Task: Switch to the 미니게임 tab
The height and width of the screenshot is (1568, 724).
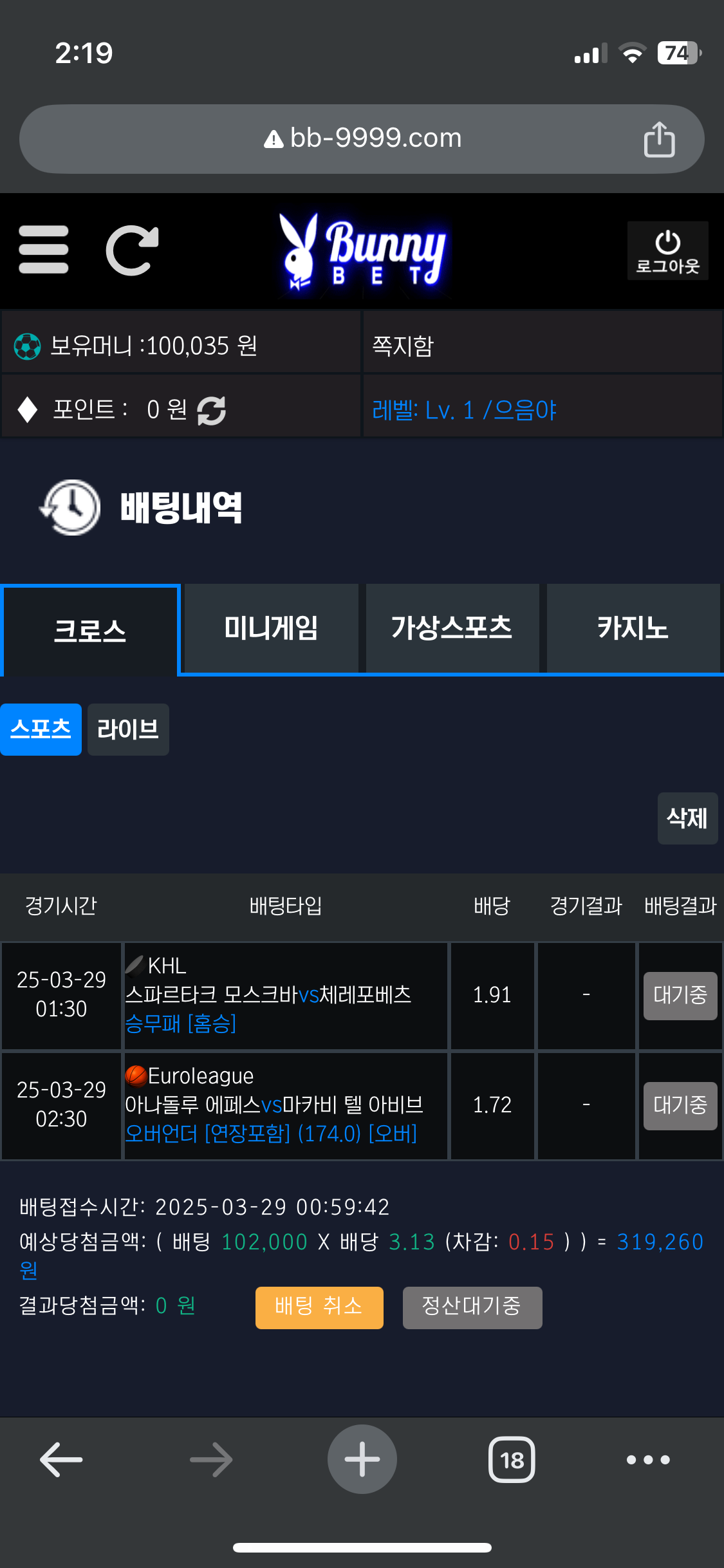Action: click(x=271, y=628)
